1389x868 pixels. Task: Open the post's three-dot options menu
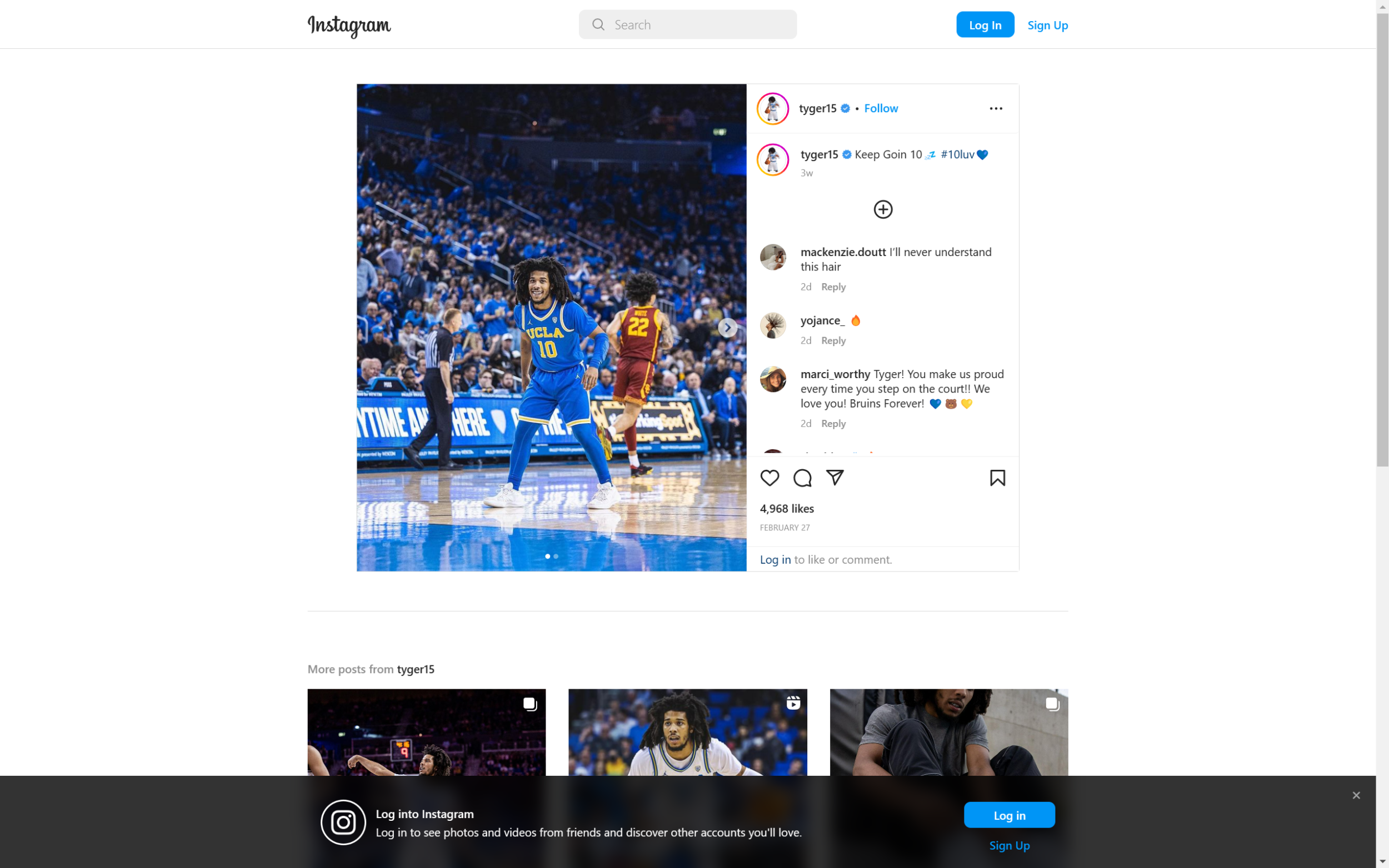pos(996,108)
